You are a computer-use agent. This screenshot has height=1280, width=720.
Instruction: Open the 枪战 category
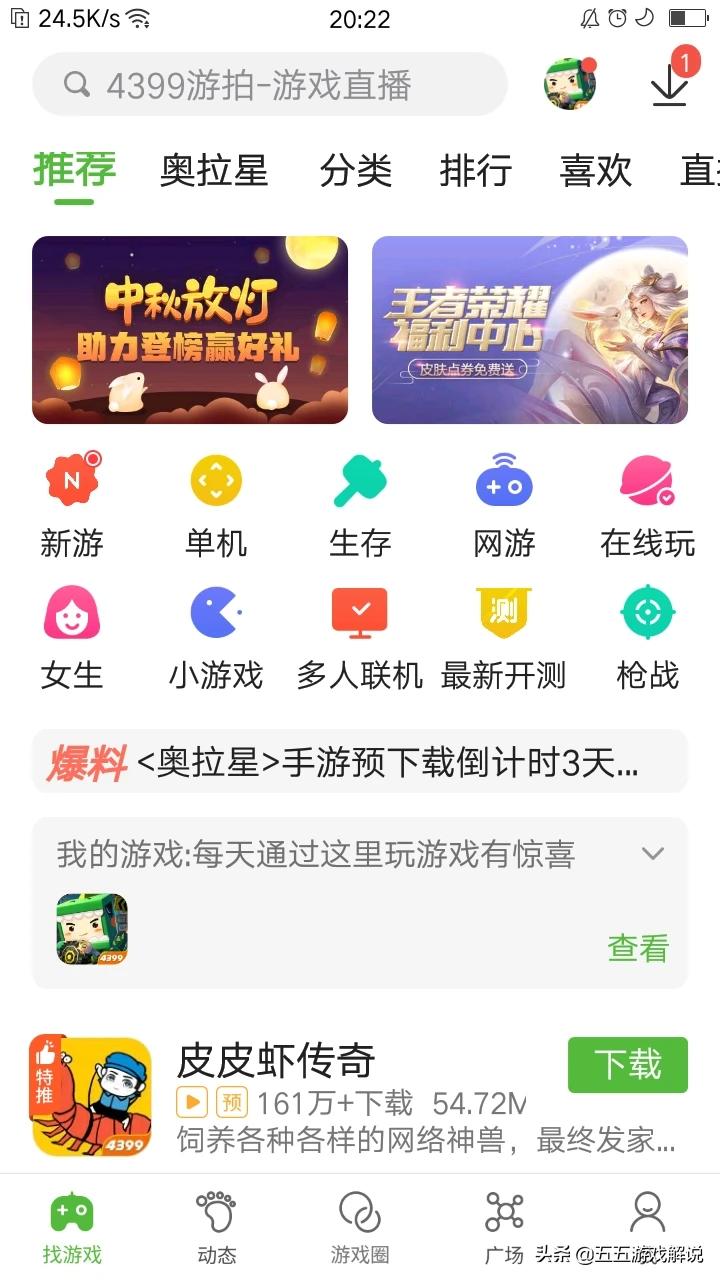647,637
